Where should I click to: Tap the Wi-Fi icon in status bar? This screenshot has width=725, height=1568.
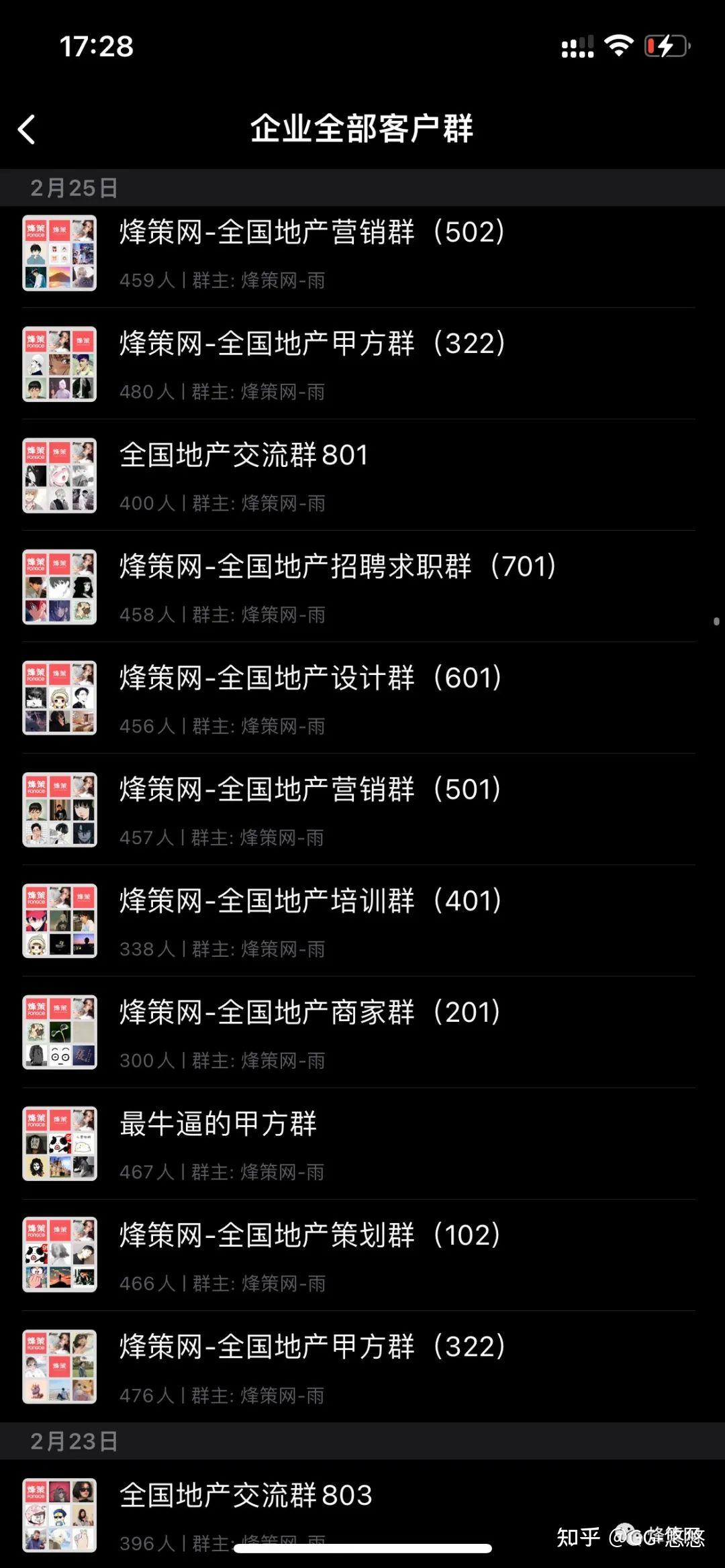(618, 45)
